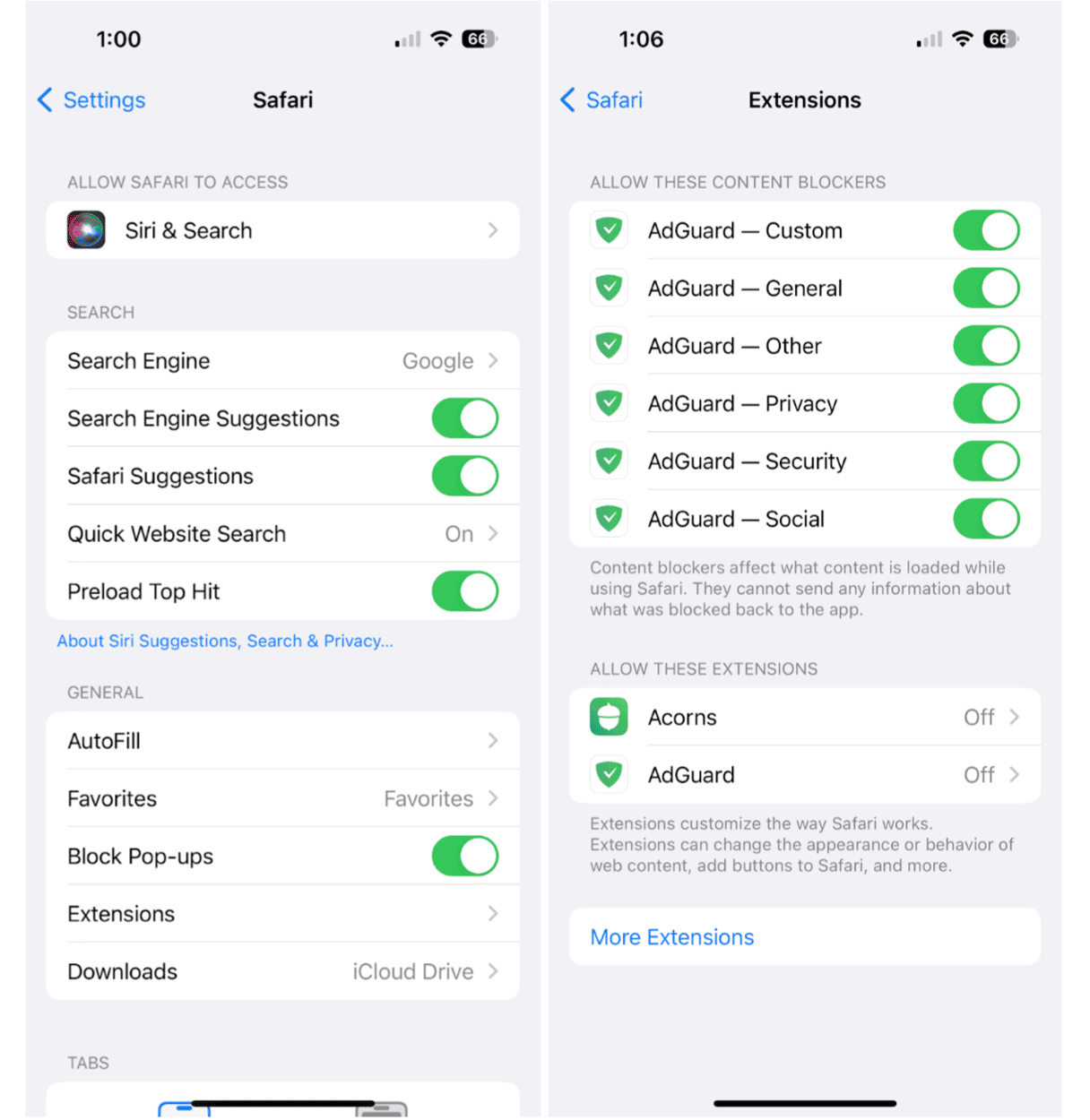Viewport: 1090px width, 1120px height.
Task: Go back to Settings
Action: point(91,100)
